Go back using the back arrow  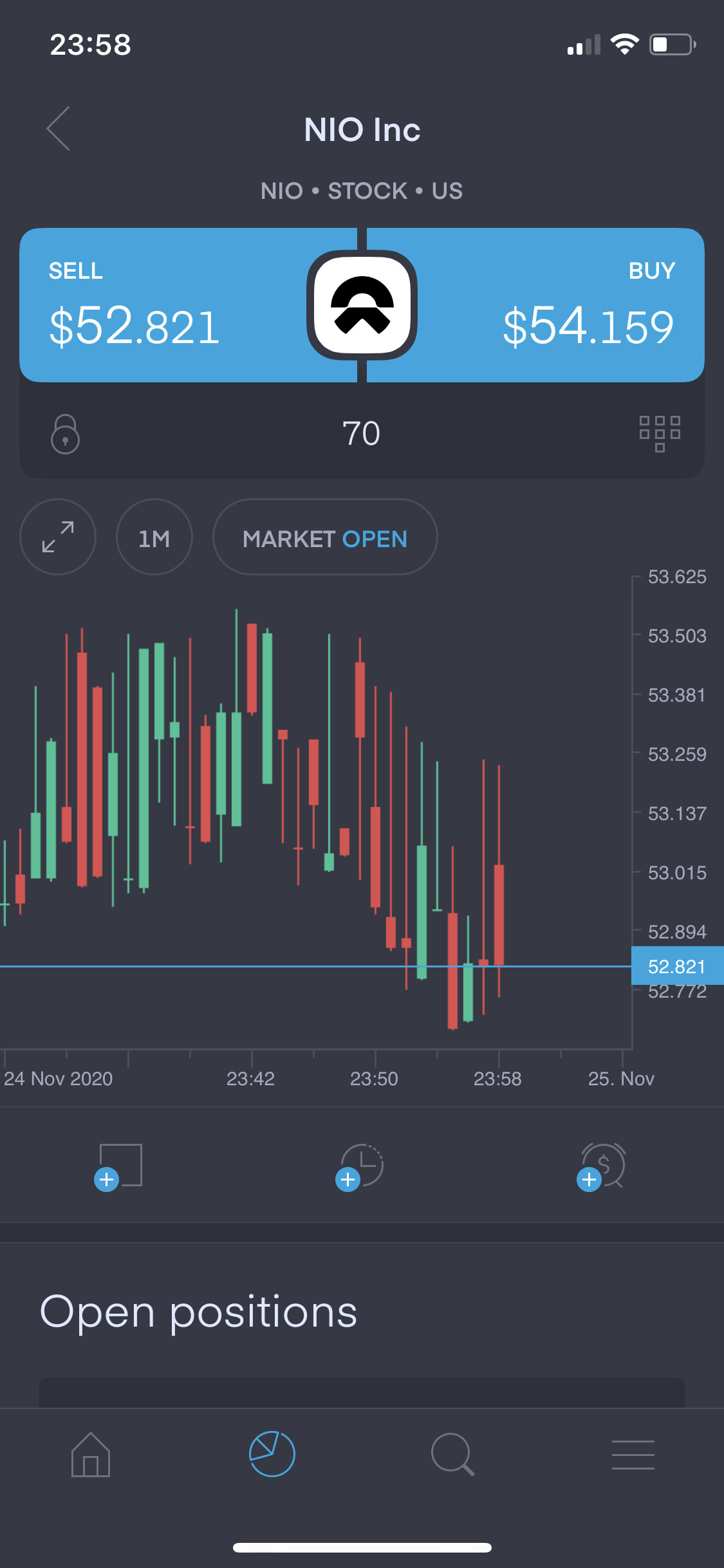point(59,129)
